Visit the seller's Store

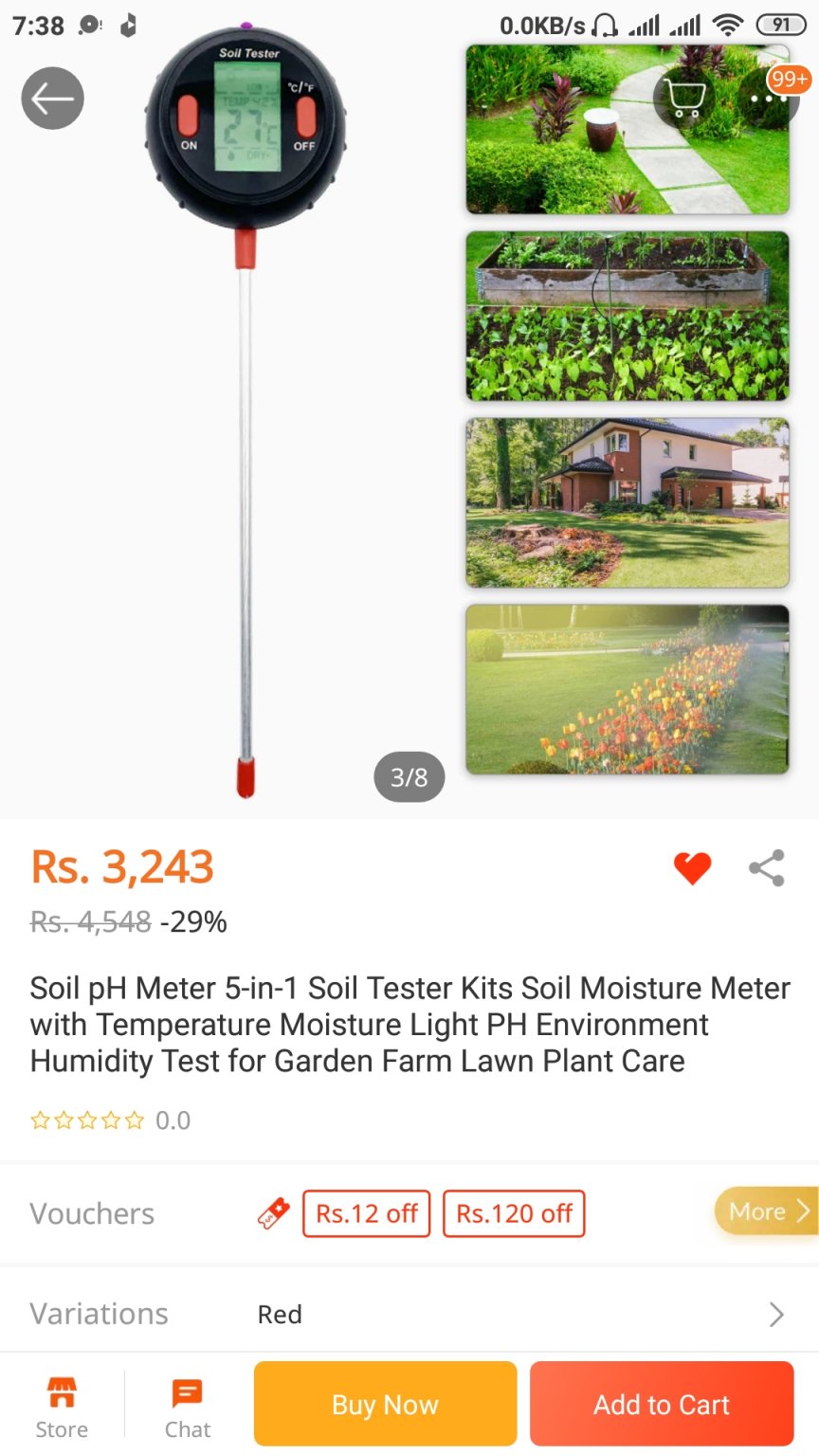pyautogui.click(x=62, y=1408)
